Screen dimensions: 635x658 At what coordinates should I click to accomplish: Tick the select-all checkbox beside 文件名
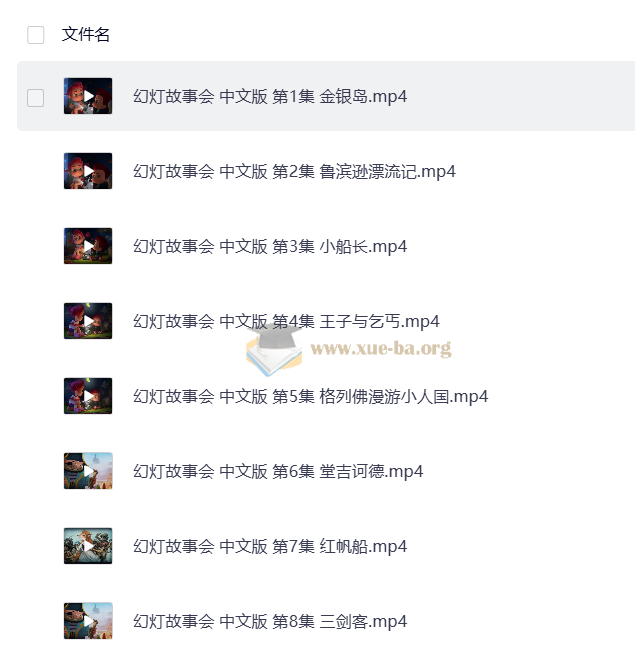(x=36, y=35)
